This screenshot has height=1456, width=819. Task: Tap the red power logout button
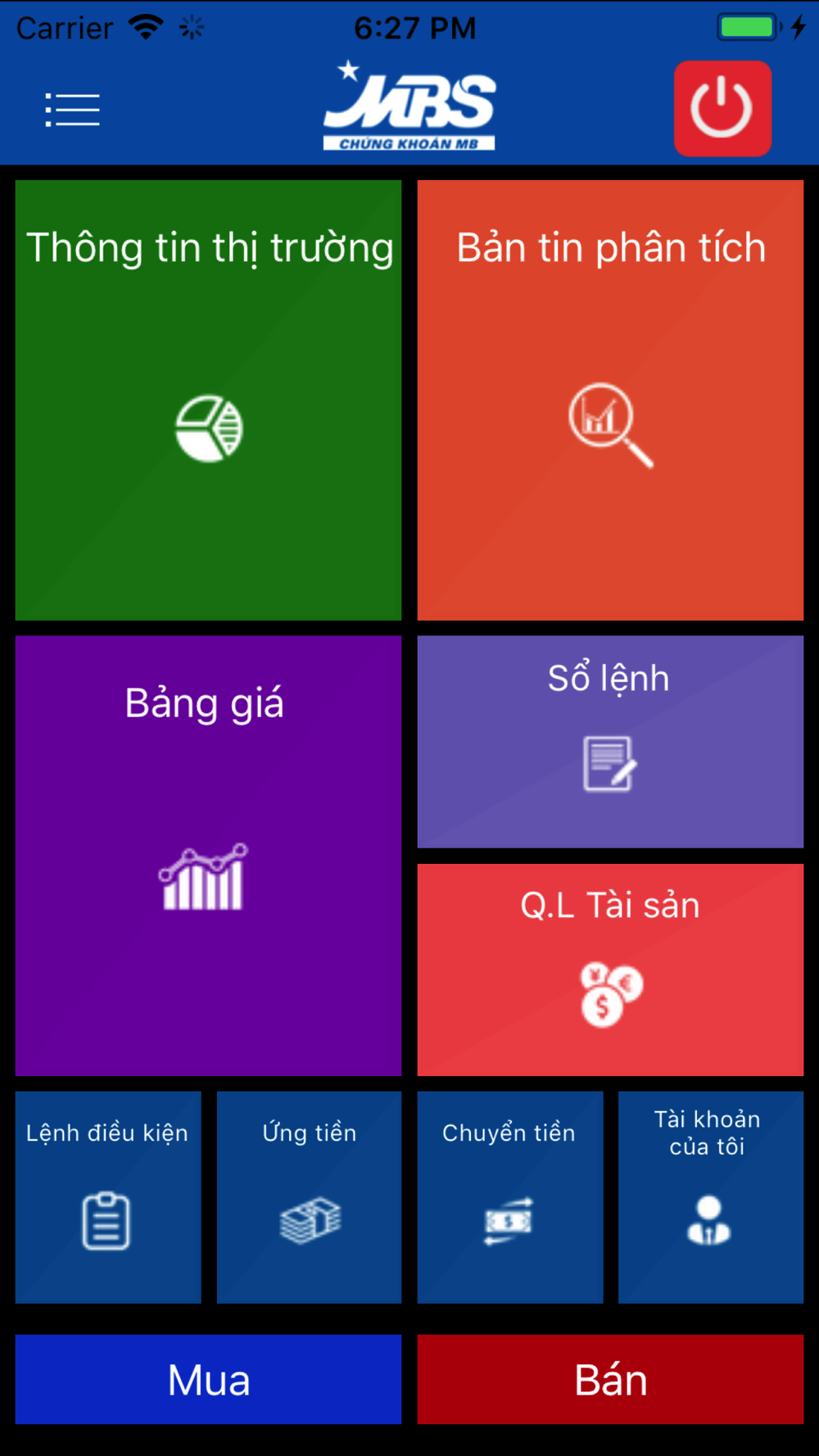(x=722, y=108)
